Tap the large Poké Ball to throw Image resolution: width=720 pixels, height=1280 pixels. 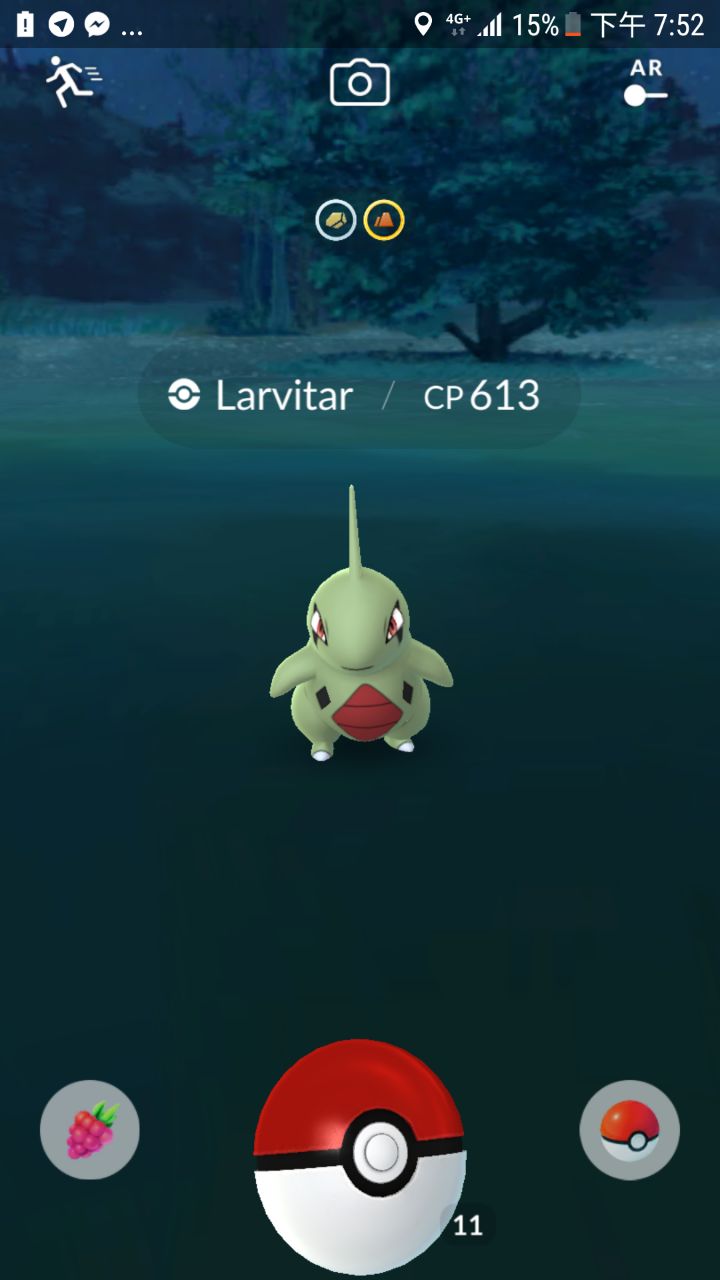pos(360,1155)
